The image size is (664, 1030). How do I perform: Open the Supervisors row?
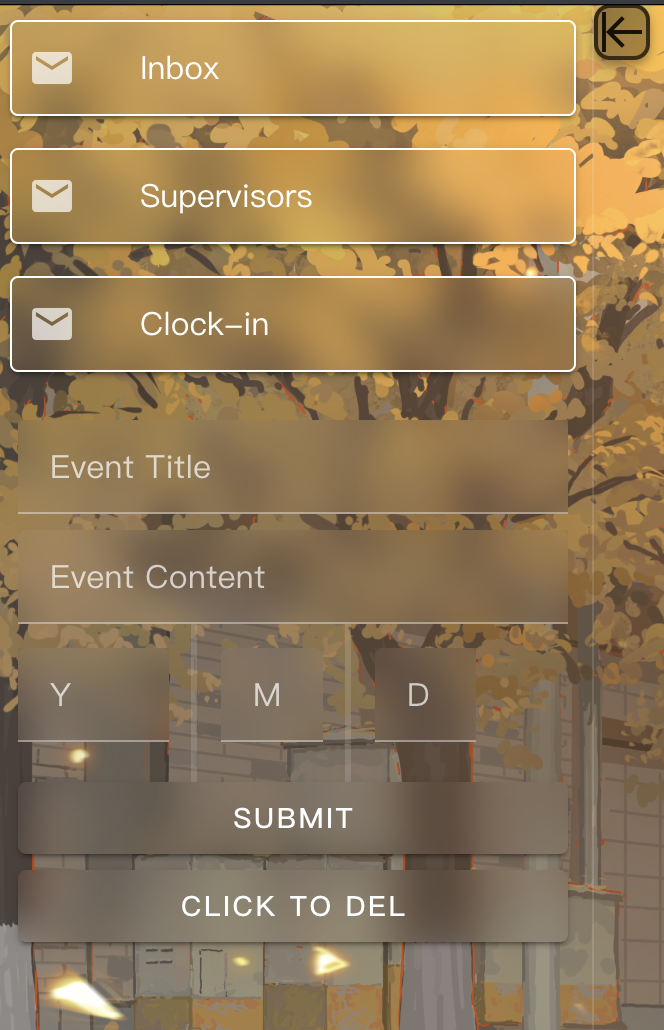[292, 196]
